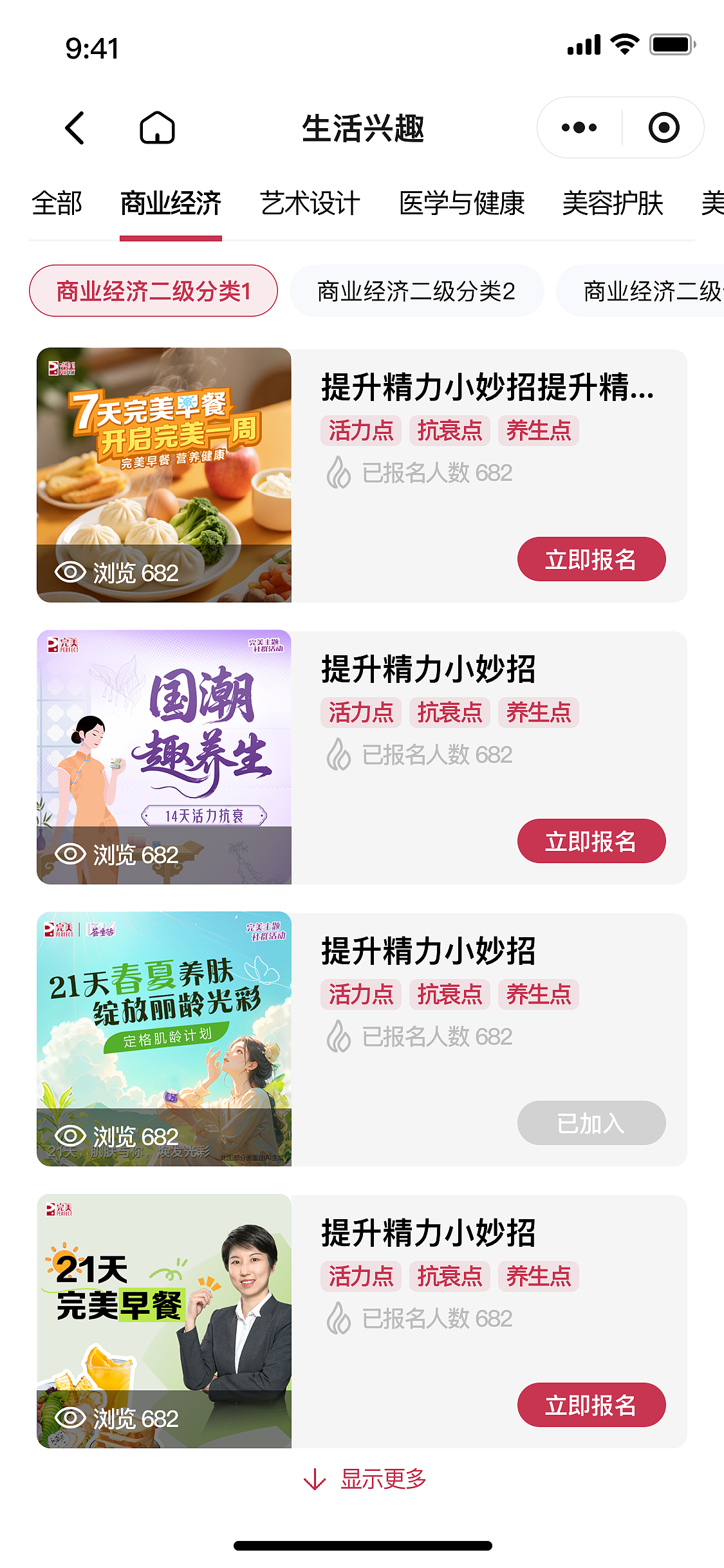Click the back arrow icon
The image size is (724, 1568).
tap(74, 127)
